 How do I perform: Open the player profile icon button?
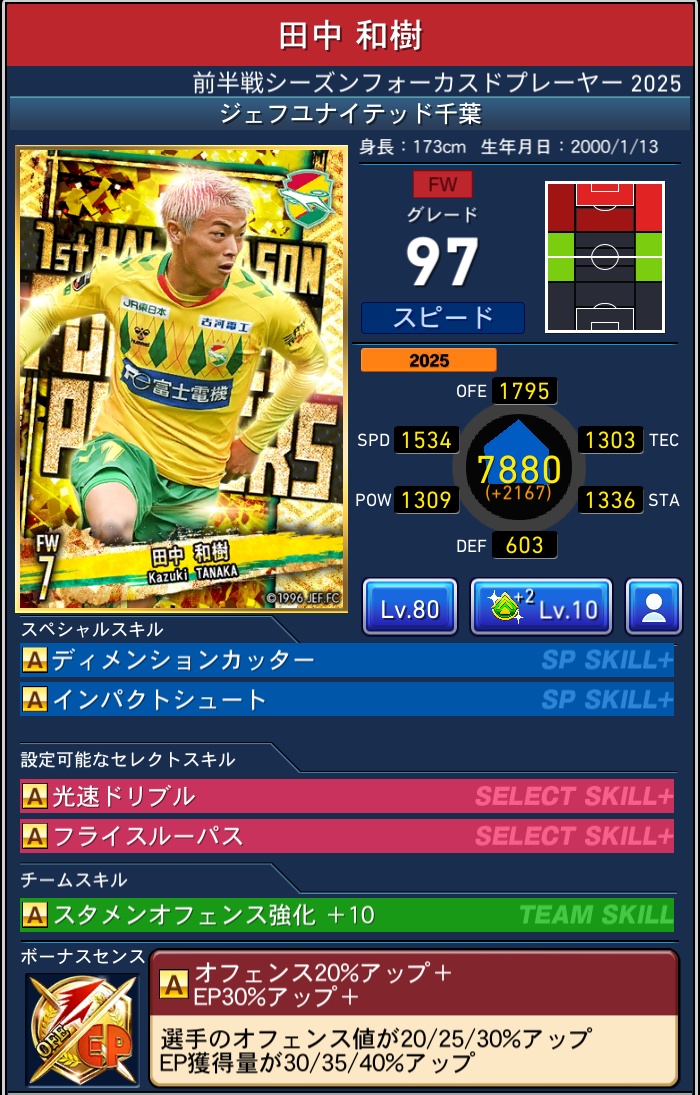coord(654,606)
